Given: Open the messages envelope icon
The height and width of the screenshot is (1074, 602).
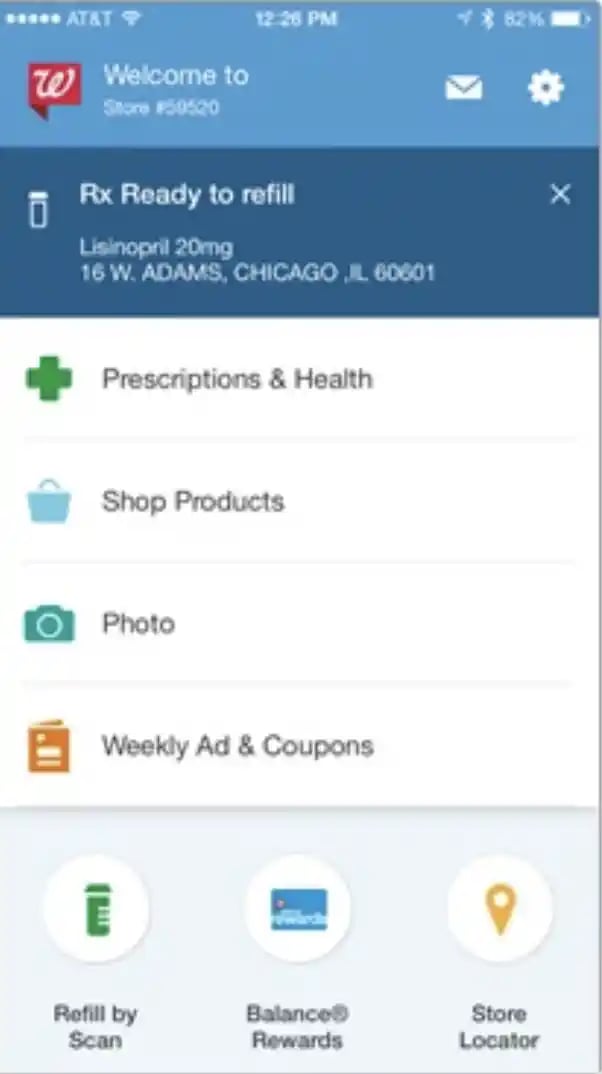Looking at the screenshot, I should point(463,89).
